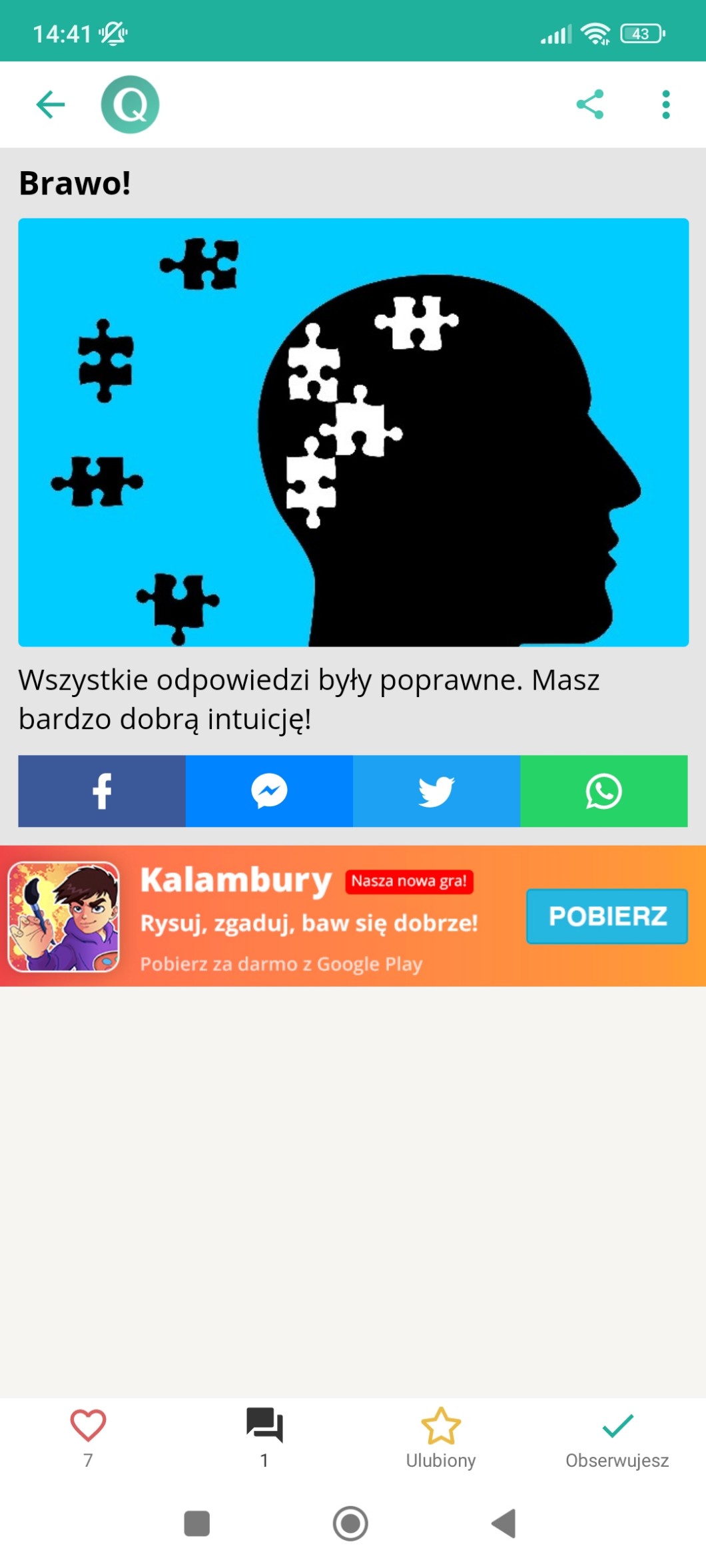The width and height of the screenshot is (706, 1568).
Task: Open recent apps with the square button
Action: [196, 1523]
